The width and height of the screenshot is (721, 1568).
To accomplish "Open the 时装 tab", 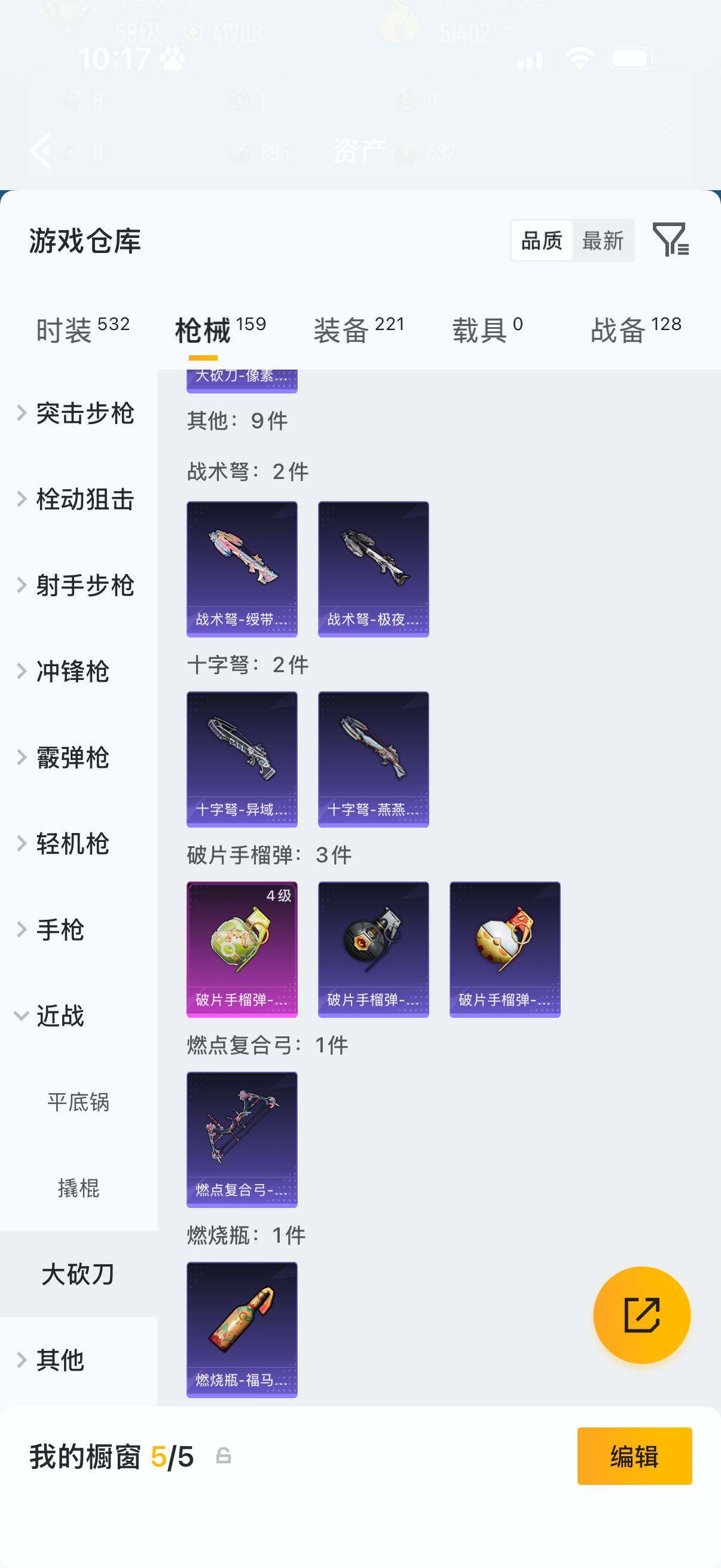I will [x=66, y=326].
